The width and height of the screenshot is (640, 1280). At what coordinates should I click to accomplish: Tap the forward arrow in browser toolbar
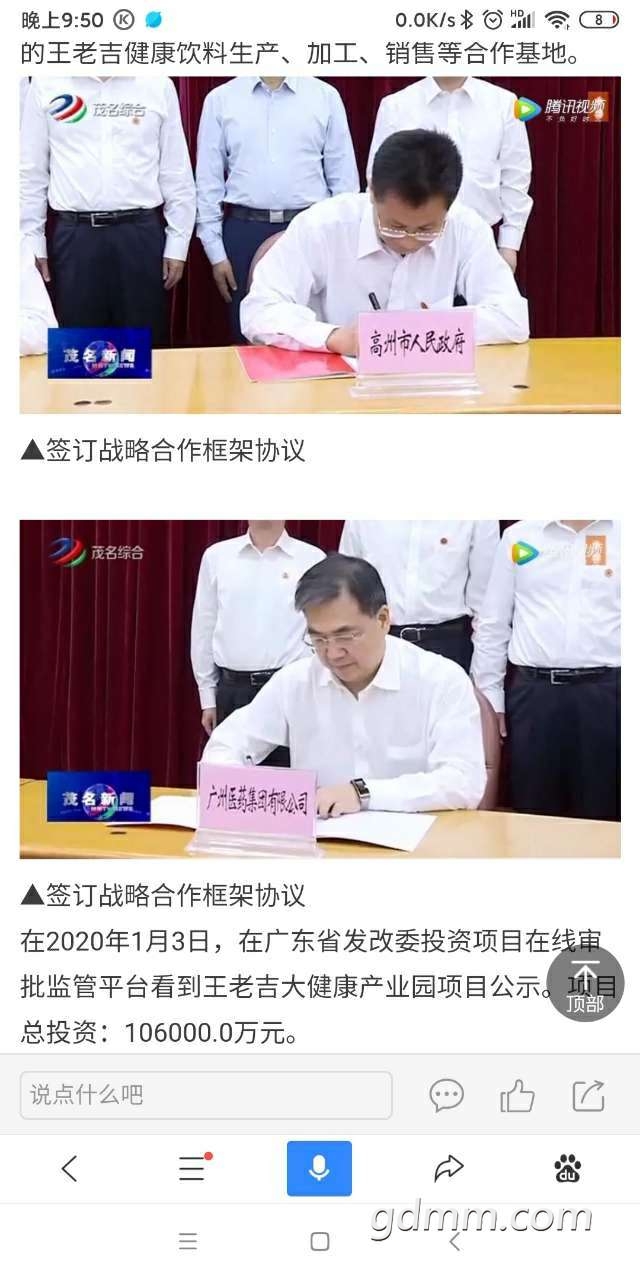coord(449,1168)
